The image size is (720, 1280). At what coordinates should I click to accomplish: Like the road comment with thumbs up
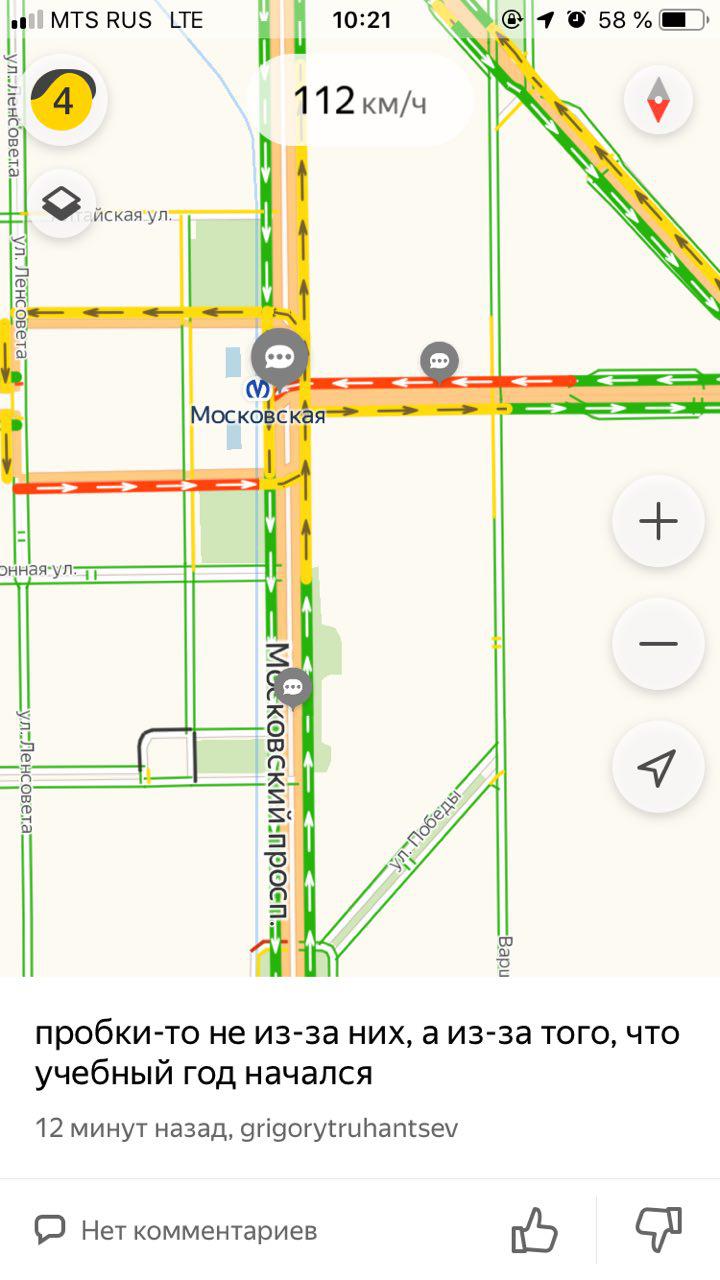tap(534, 1229)
